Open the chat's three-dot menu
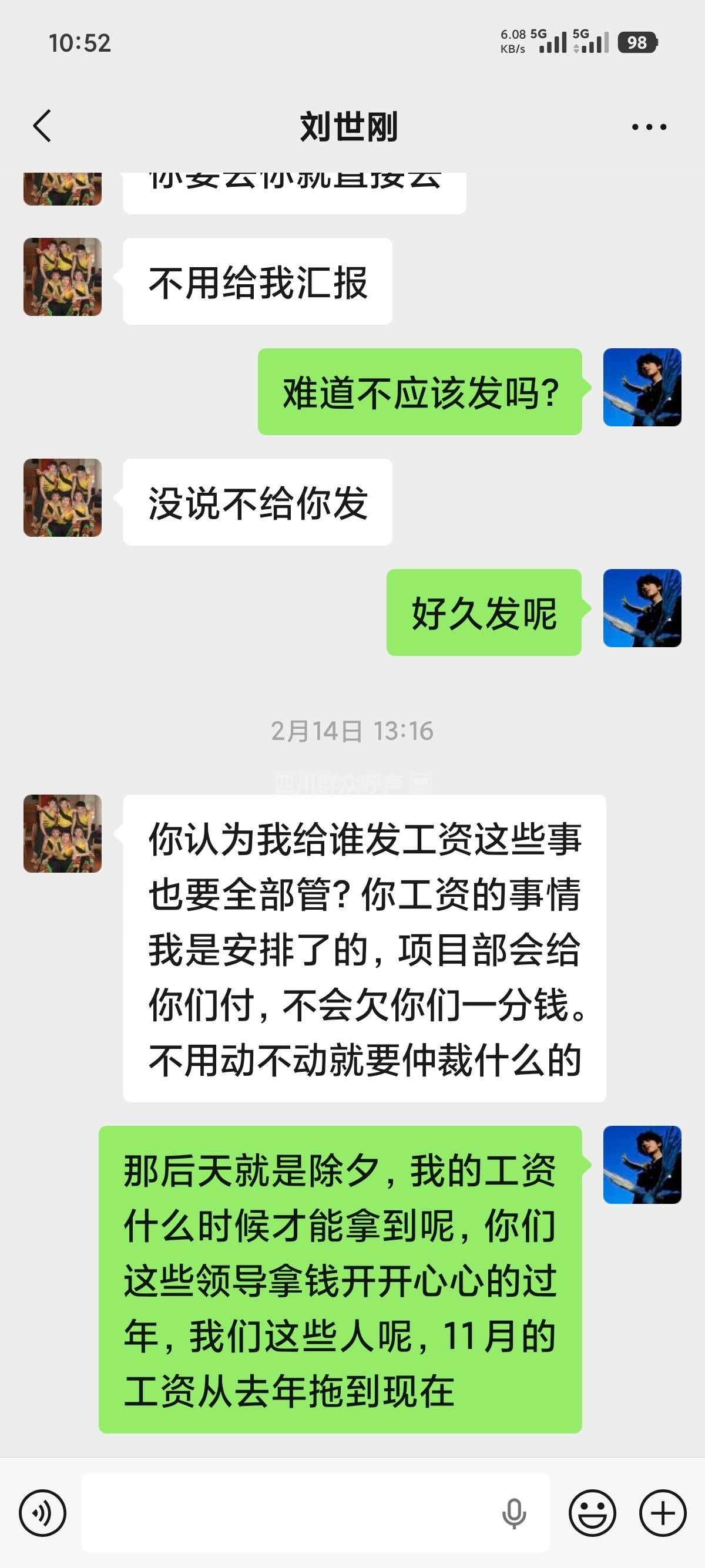 pos(649,127)
